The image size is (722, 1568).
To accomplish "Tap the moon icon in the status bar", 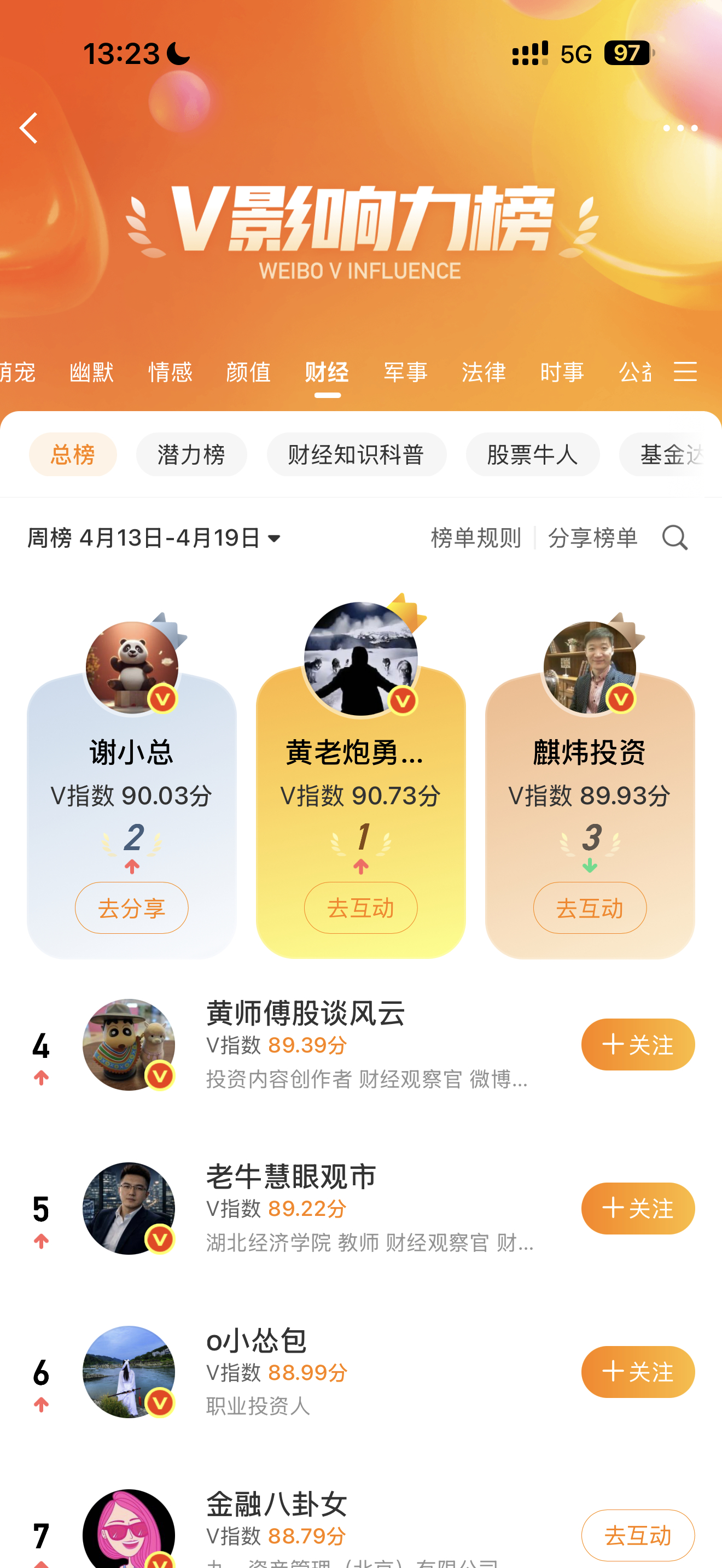I will point(177,54).
